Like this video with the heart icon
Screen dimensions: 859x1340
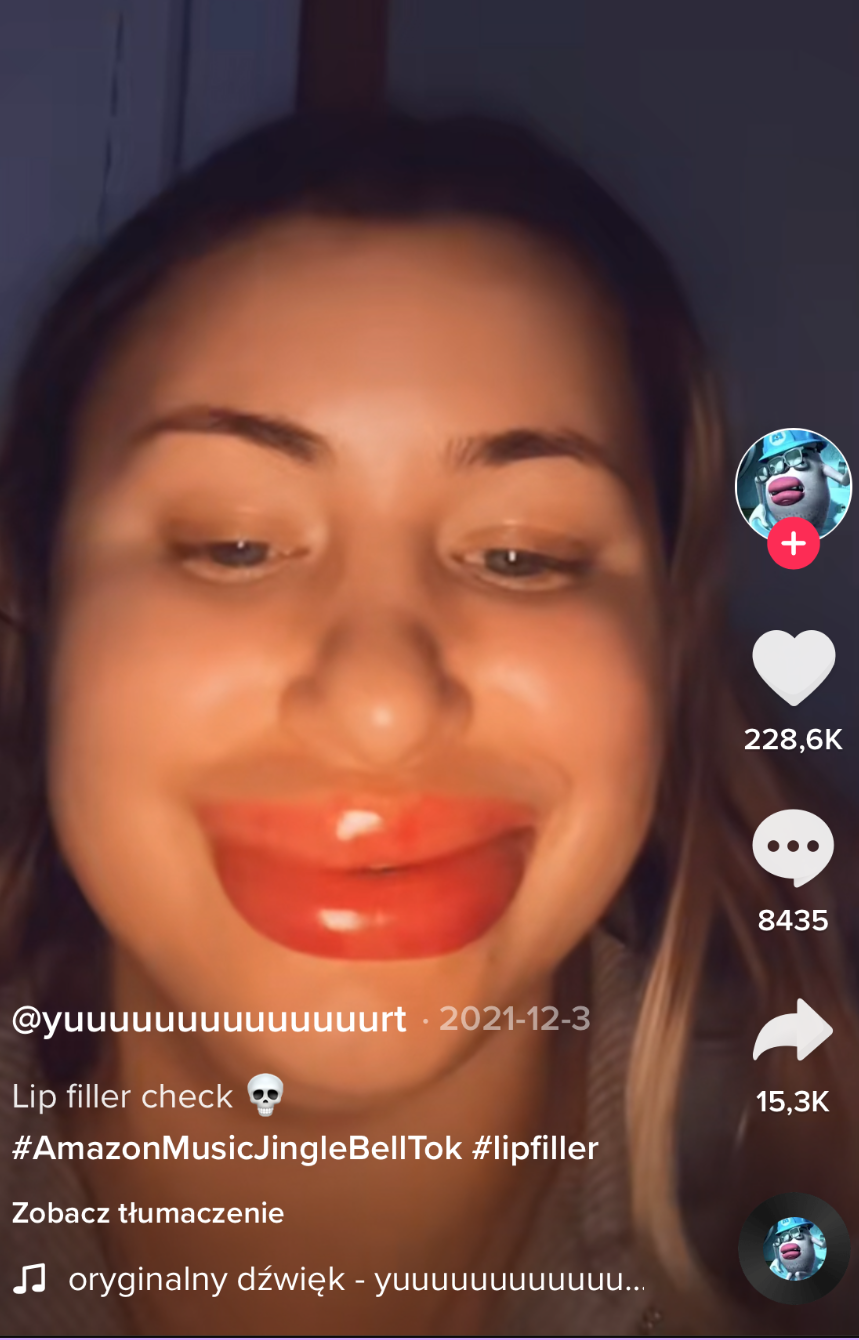(793, 668)
